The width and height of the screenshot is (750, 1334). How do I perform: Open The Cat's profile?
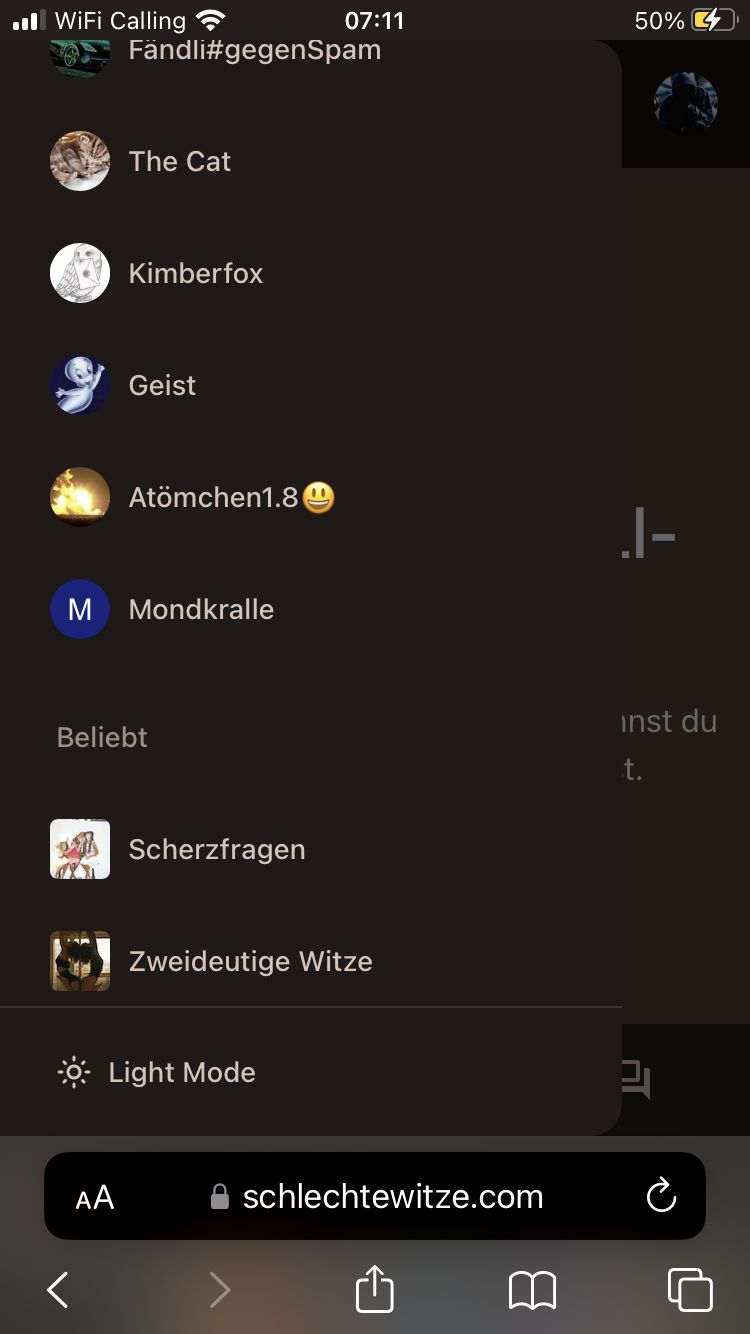pos(180,162)
